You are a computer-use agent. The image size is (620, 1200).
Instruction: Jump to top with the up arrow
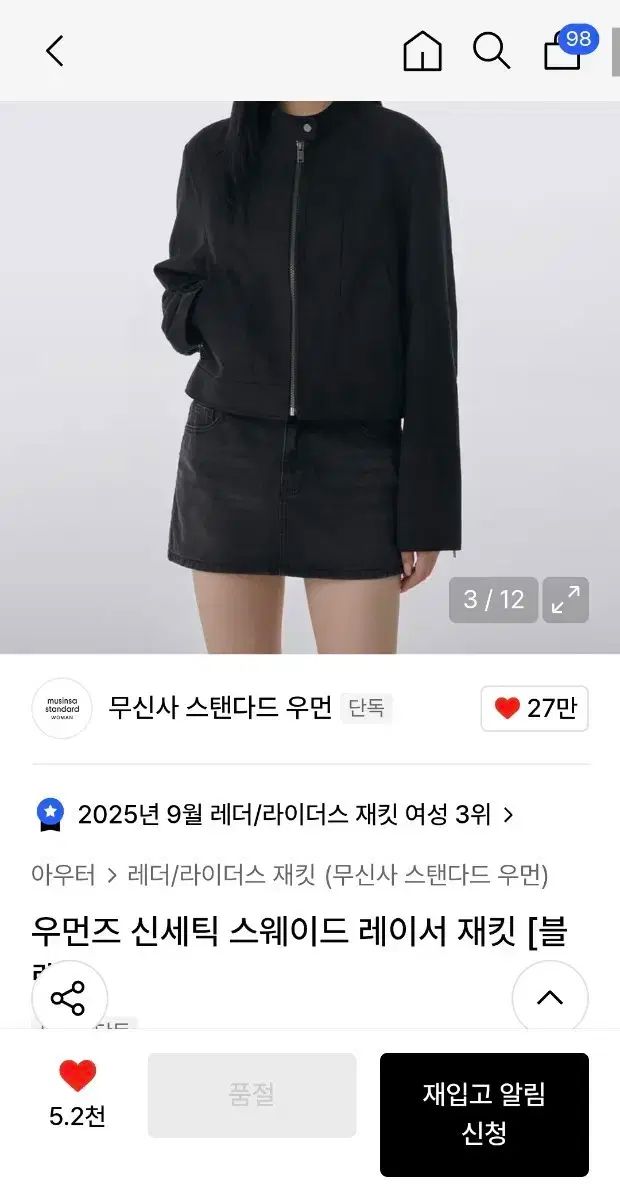pos(550,998)
